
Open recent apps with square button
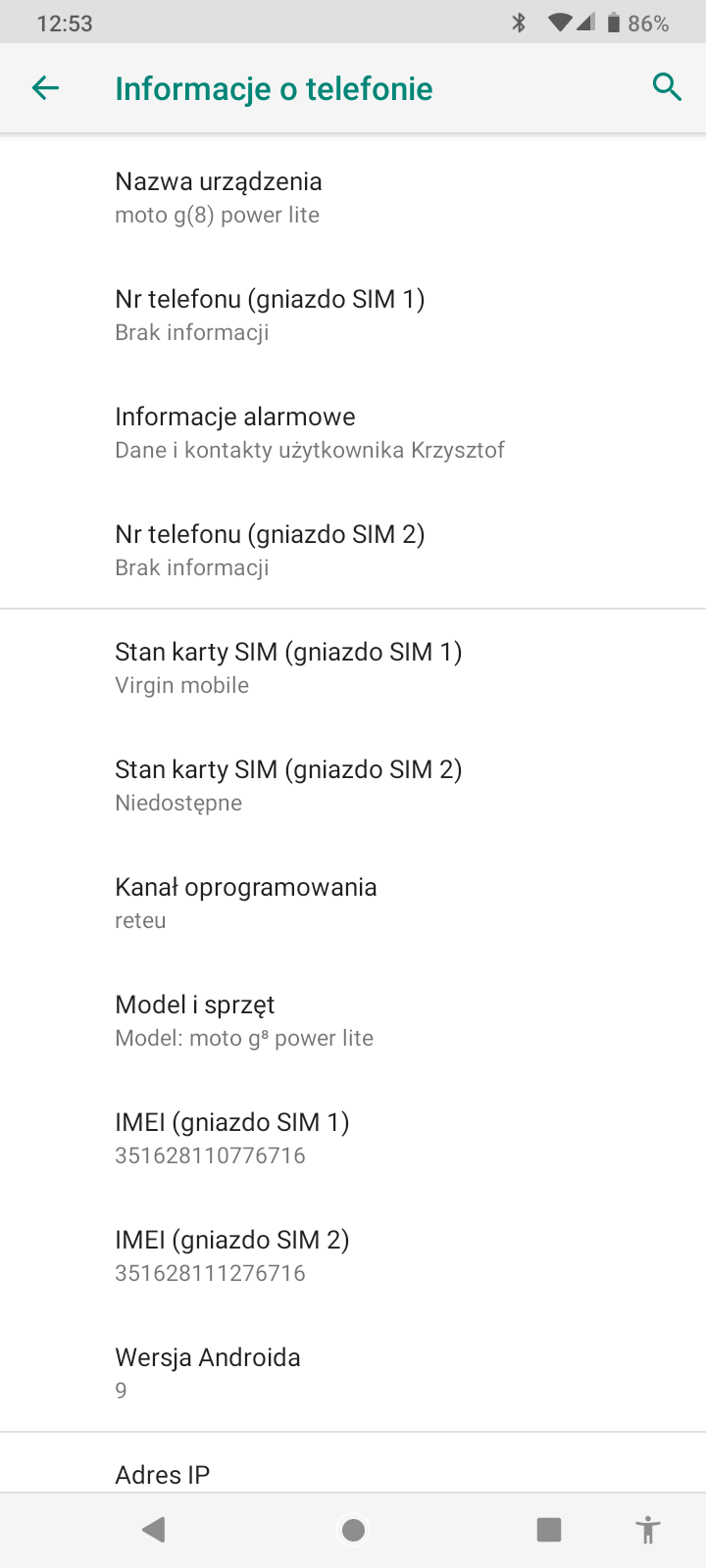click(549, 1530)
